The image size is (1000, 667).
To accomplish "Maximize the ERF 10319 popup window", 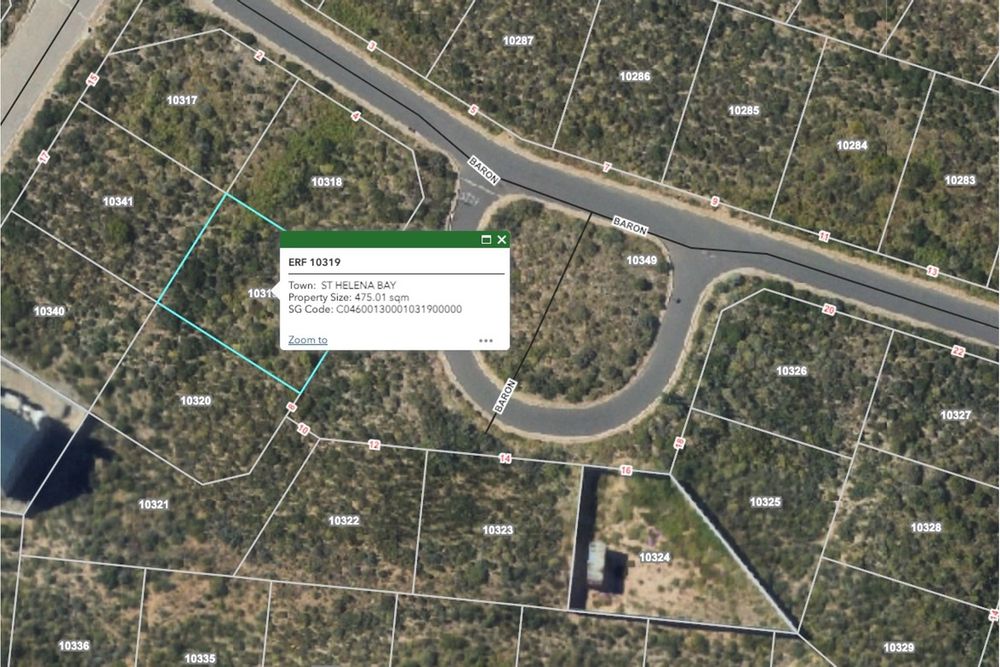I will click(487, 240).
